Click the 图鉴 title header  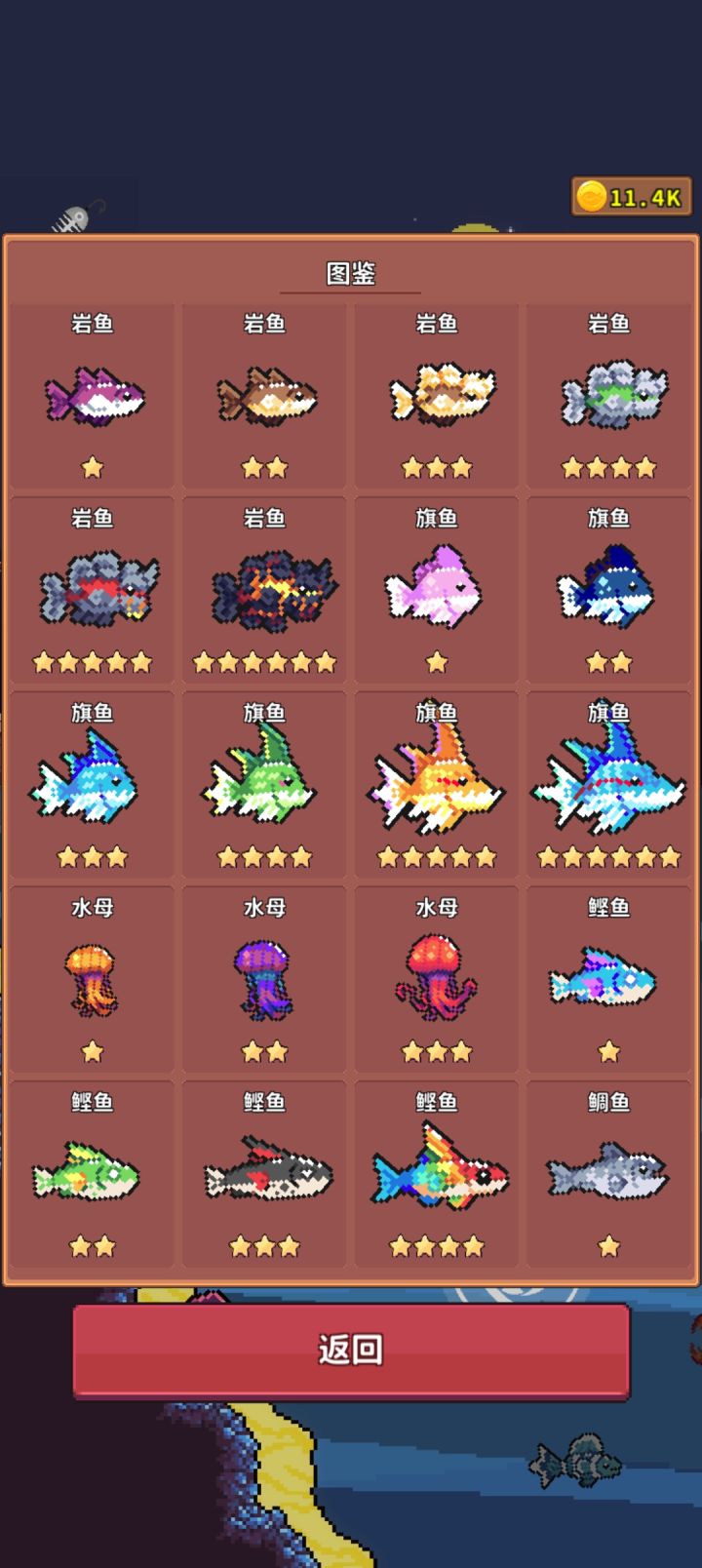click(351, 273)
